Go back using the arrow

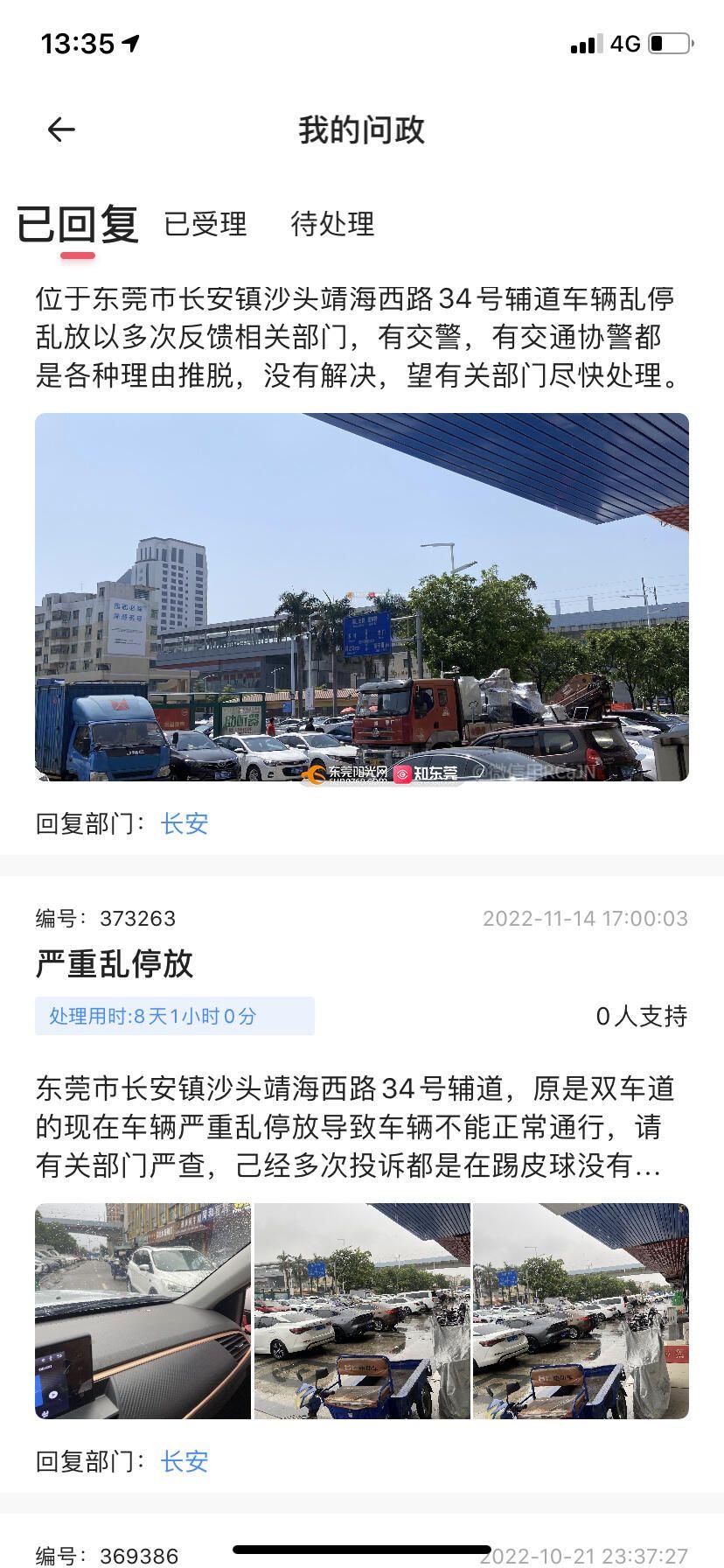(x=60, y=130)
